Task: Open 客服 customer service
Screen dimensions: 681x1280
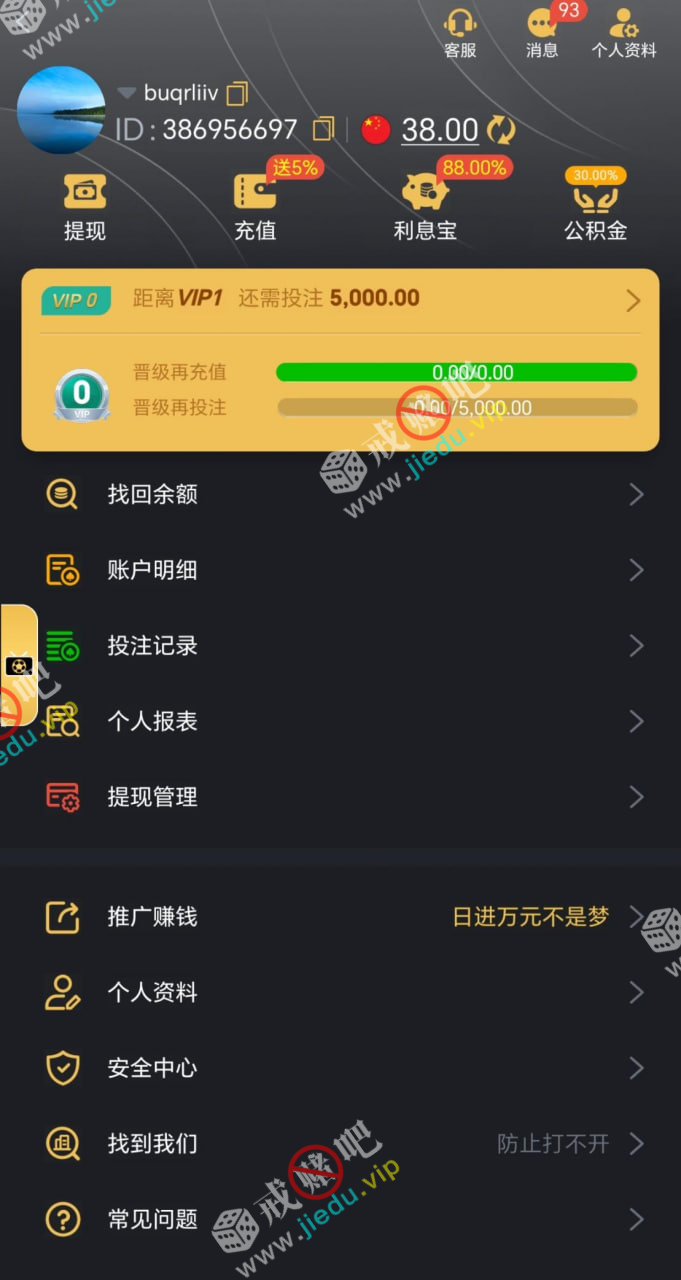Action: (x=460, y=33)
